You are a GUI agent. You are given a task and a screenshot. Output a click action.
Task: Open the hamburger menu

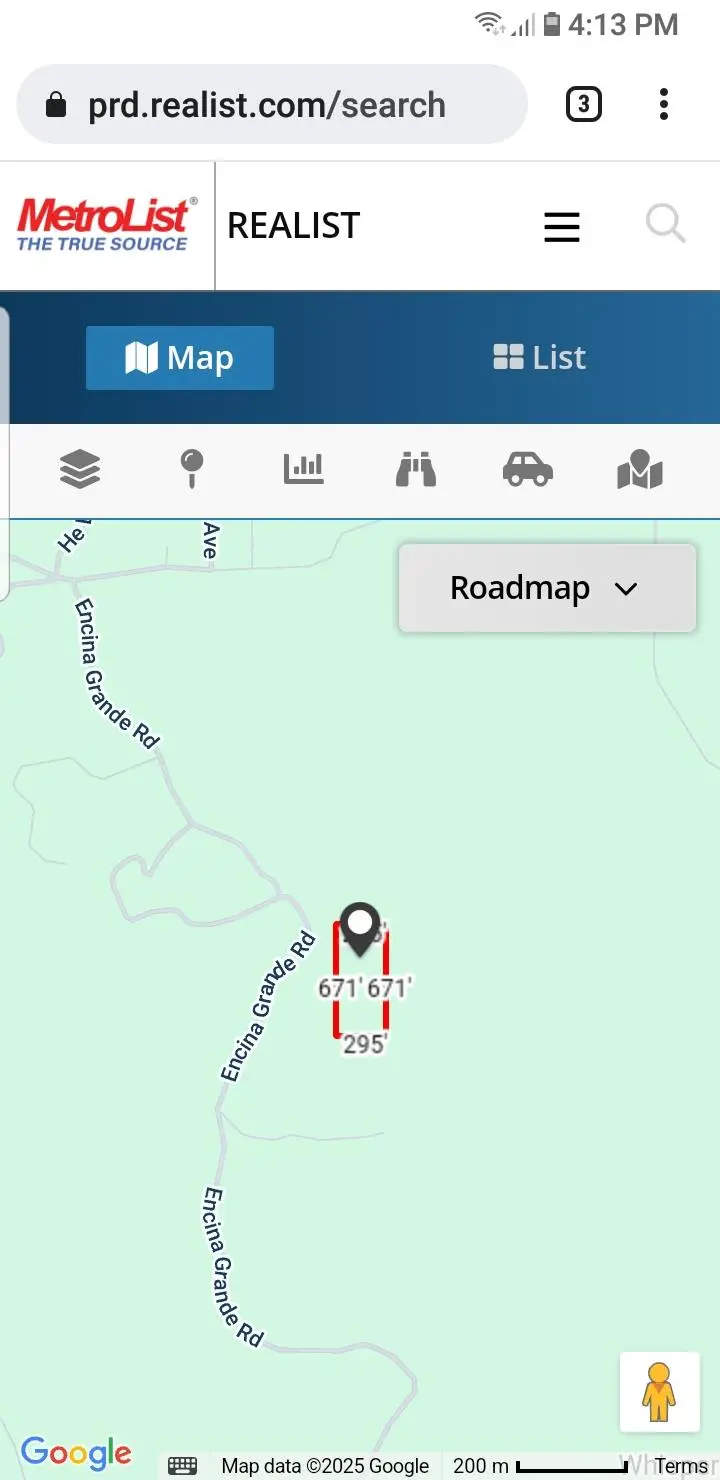tap(561, 227)
